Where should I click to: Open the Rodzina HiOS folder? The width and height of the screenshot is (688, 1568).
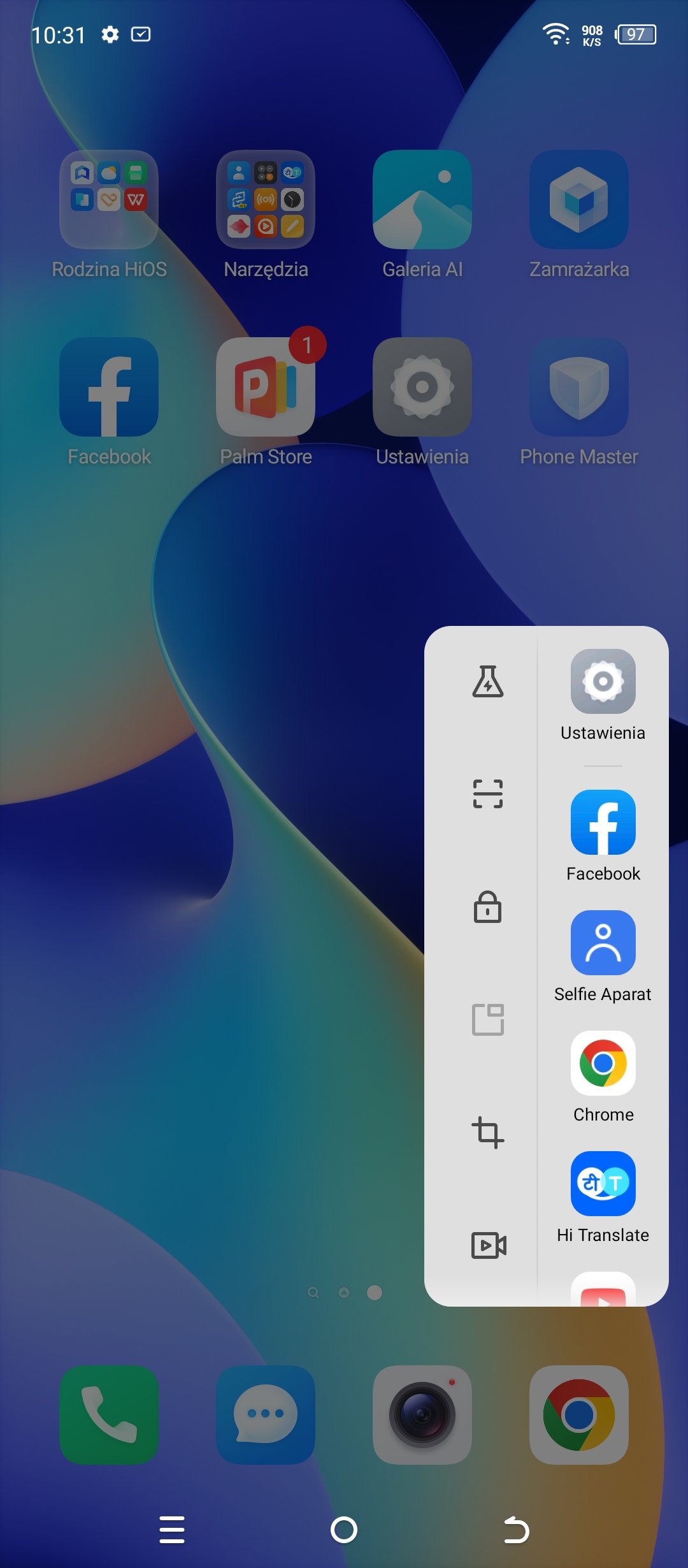point(109,200)
